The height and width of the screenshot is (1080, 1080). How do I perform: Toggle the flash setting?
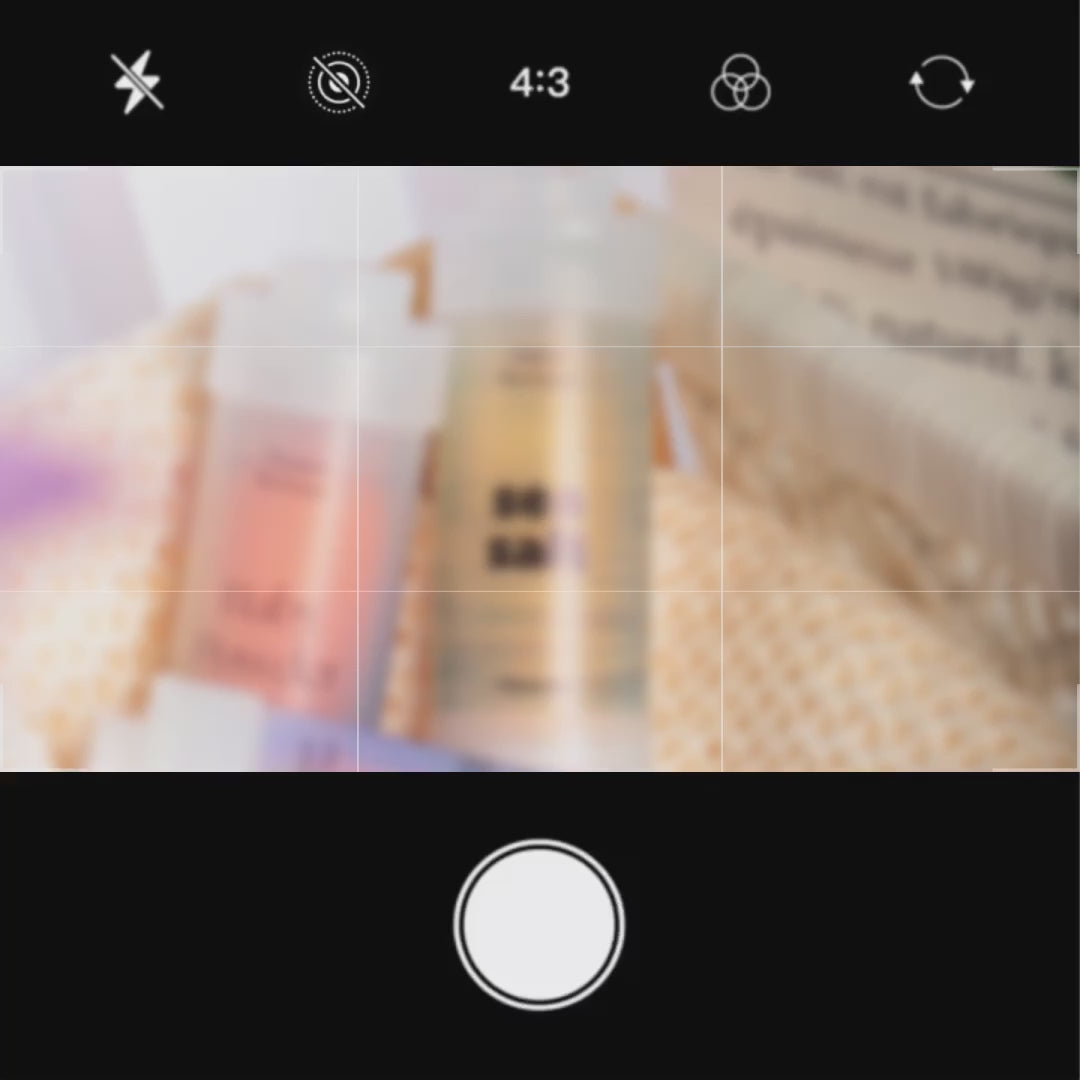click(137, 82)
